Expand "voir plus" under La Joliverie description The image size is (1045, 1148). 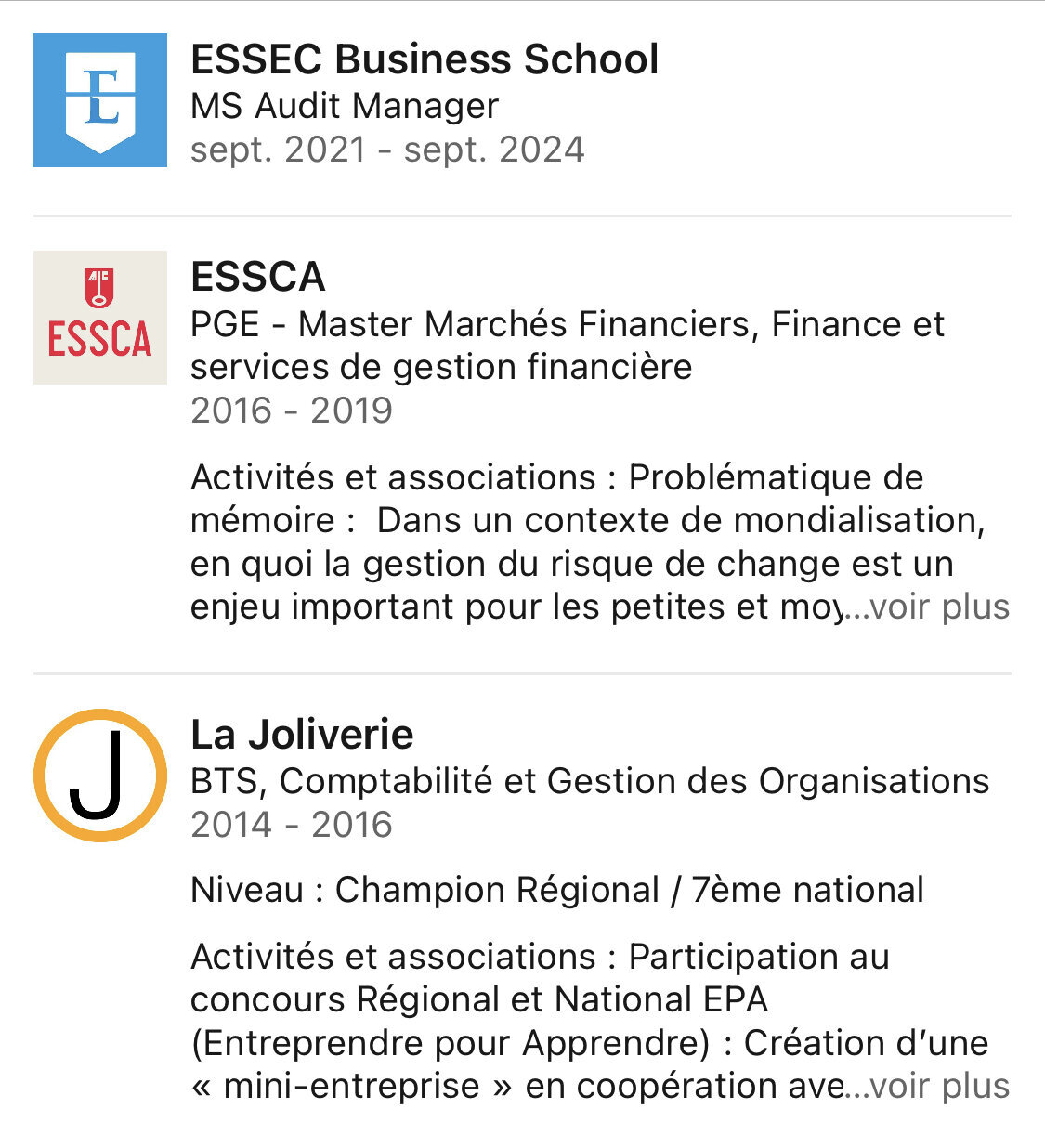[x=939, y=1086]
